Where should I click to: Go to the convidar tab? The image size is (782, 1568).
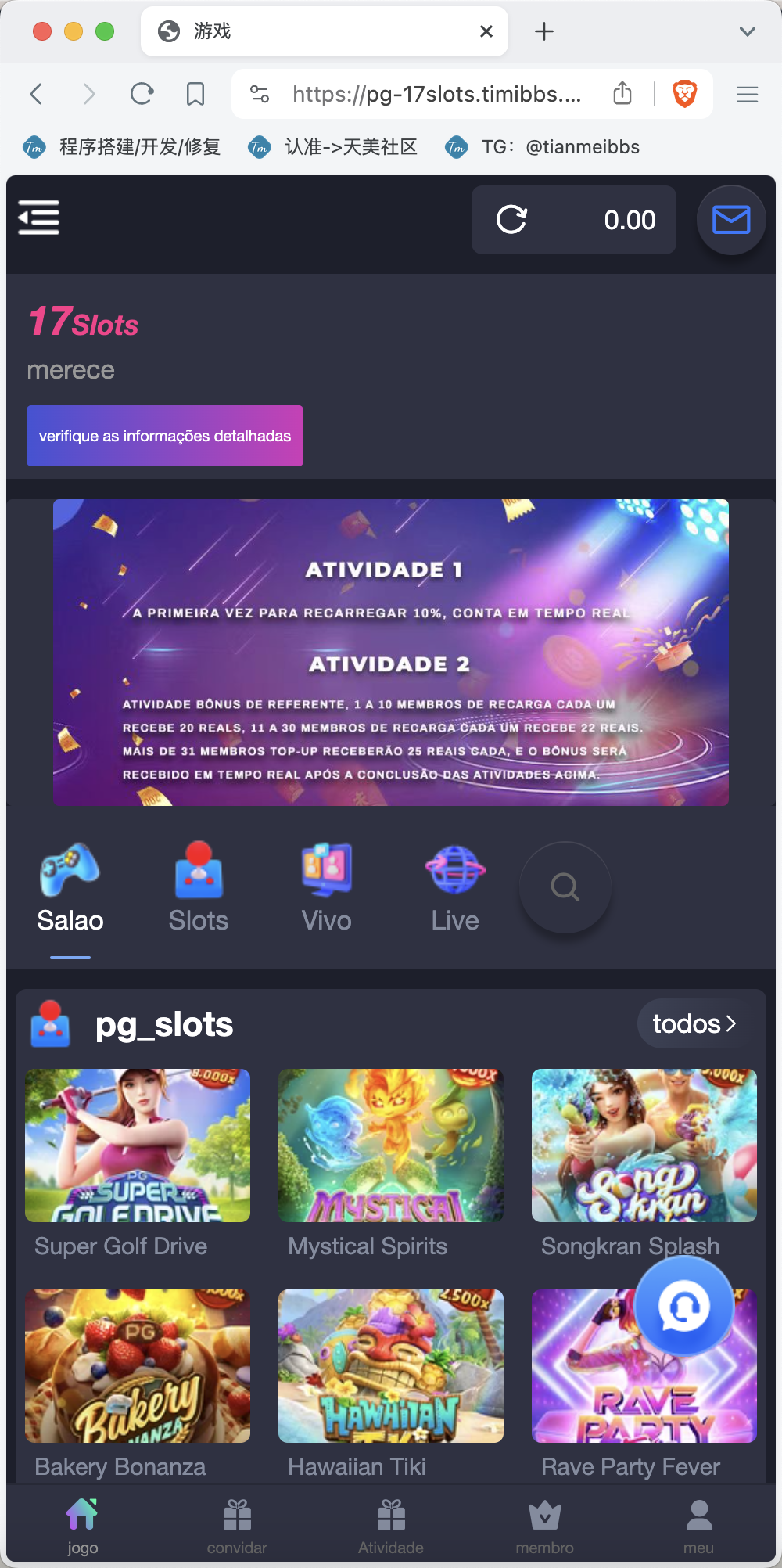(x=237, y=1527)
